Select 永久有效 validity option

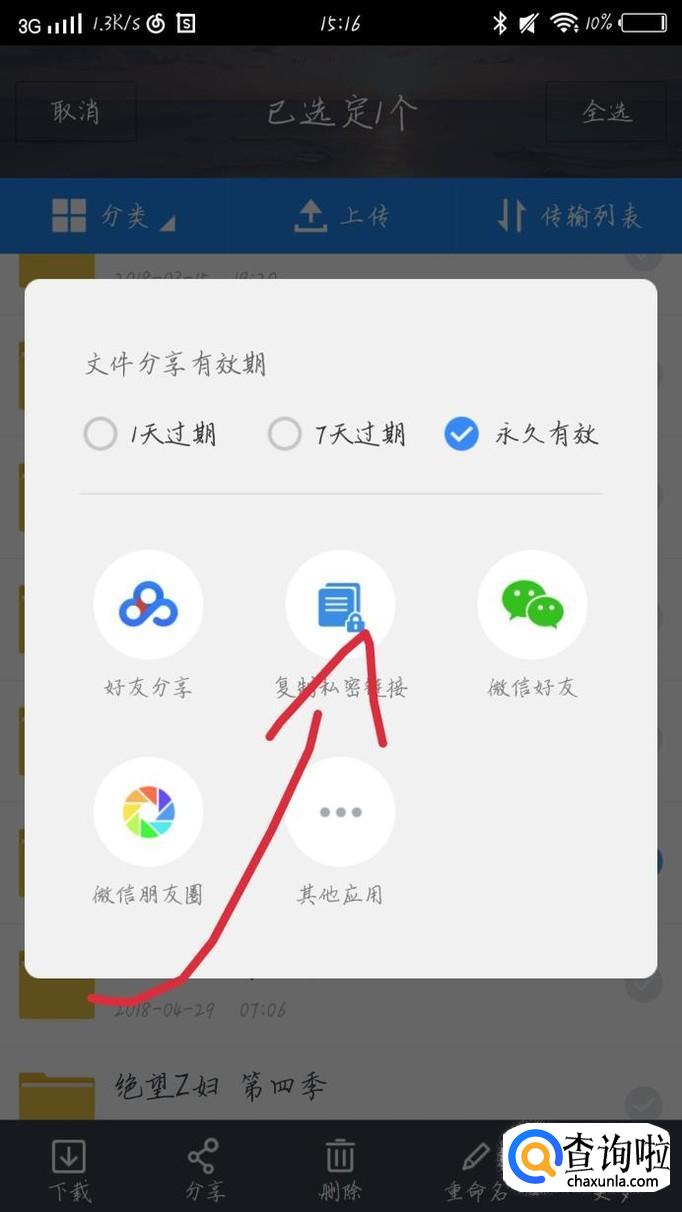tap(521, 434)
